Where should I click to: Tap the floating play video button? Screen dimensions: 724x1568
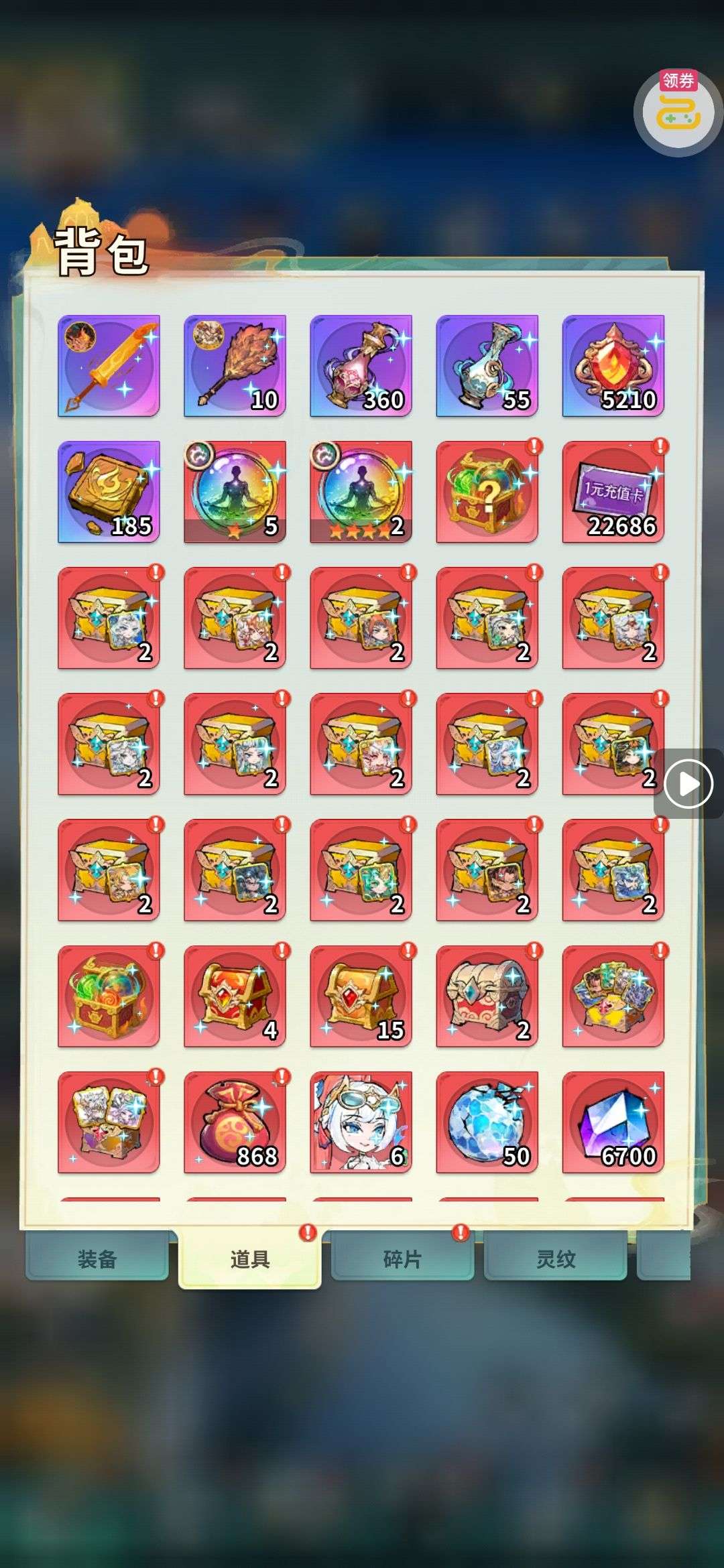(x=688, y=783)
